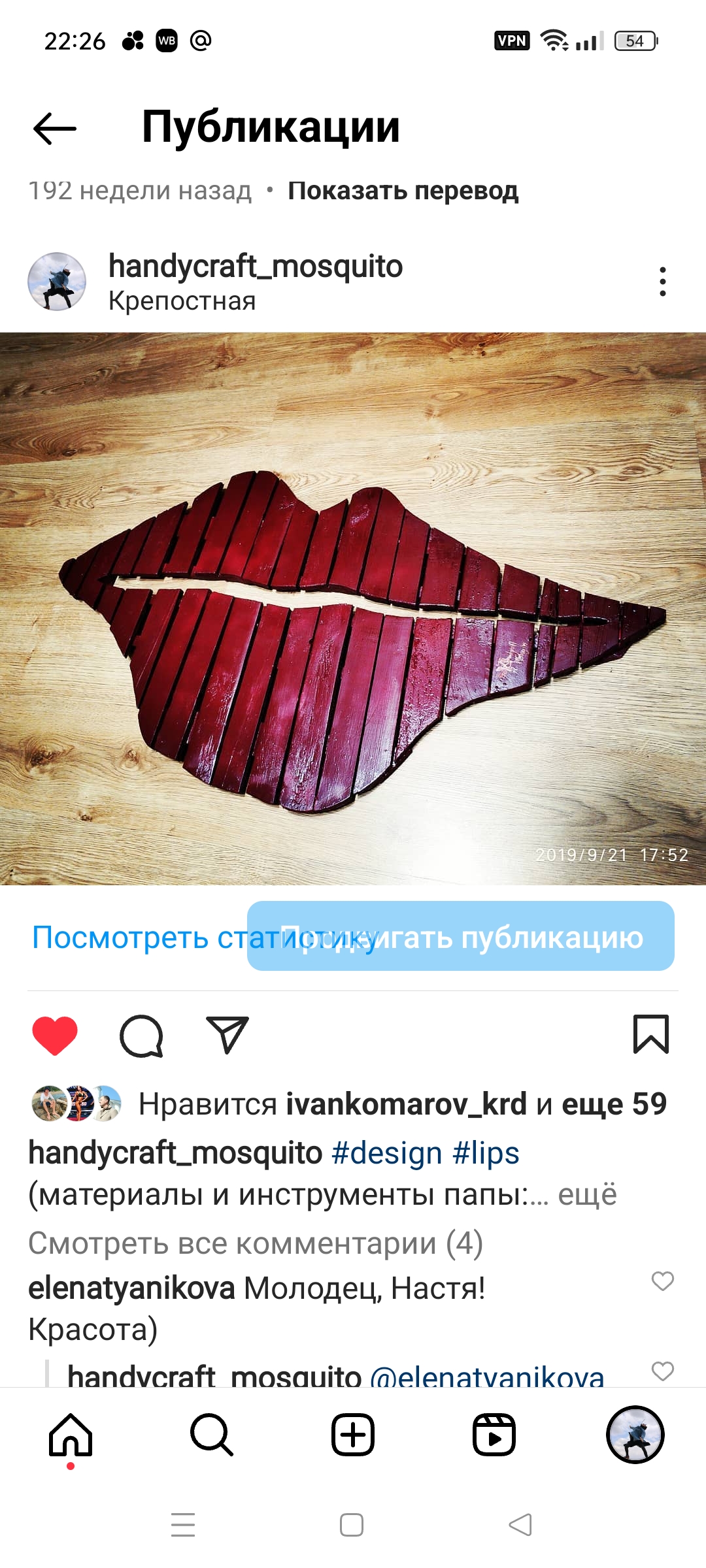Open the #lips hashtag
Screen dimensions: 706x1568
pos(486,1153)
